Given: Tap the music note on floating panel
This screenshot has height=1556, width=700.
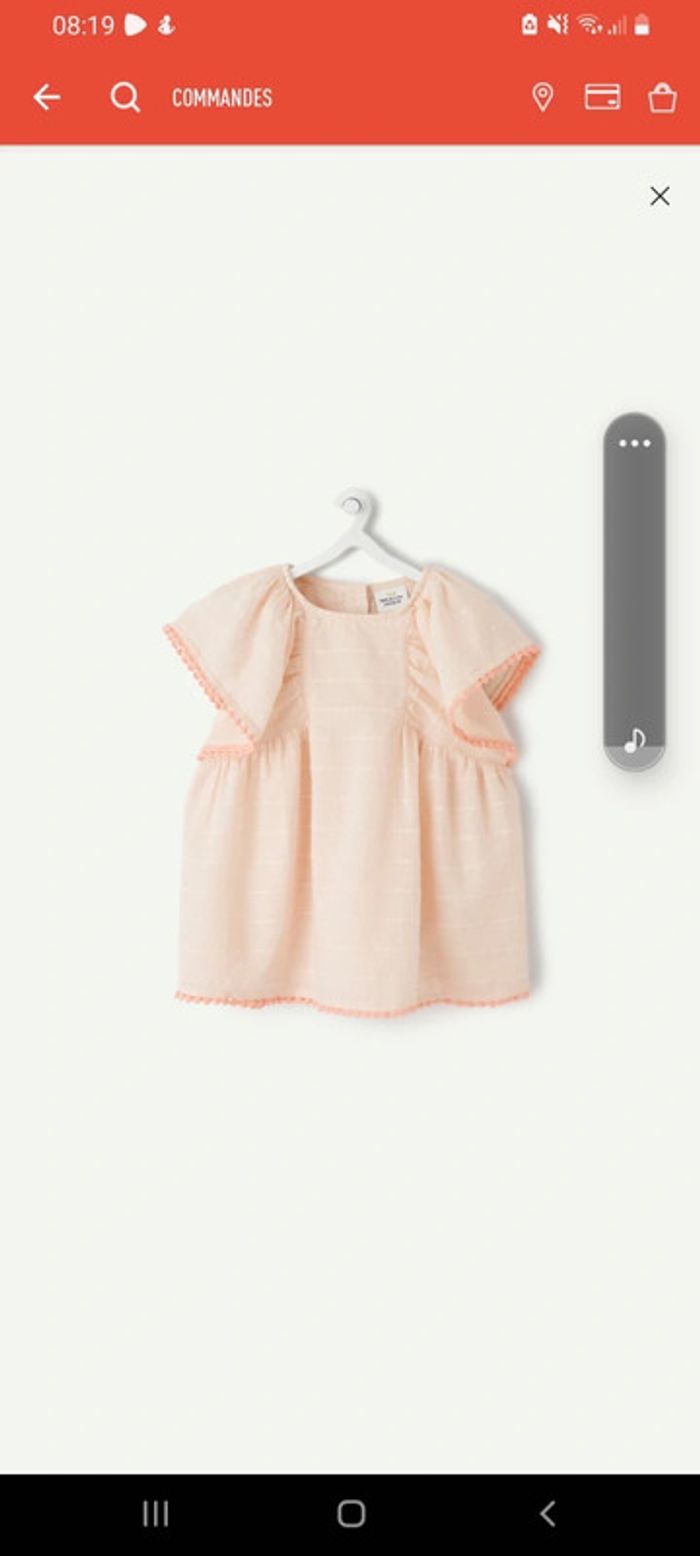Looking at the screenshot, I should pyautogui.click(x=634, y=741).
